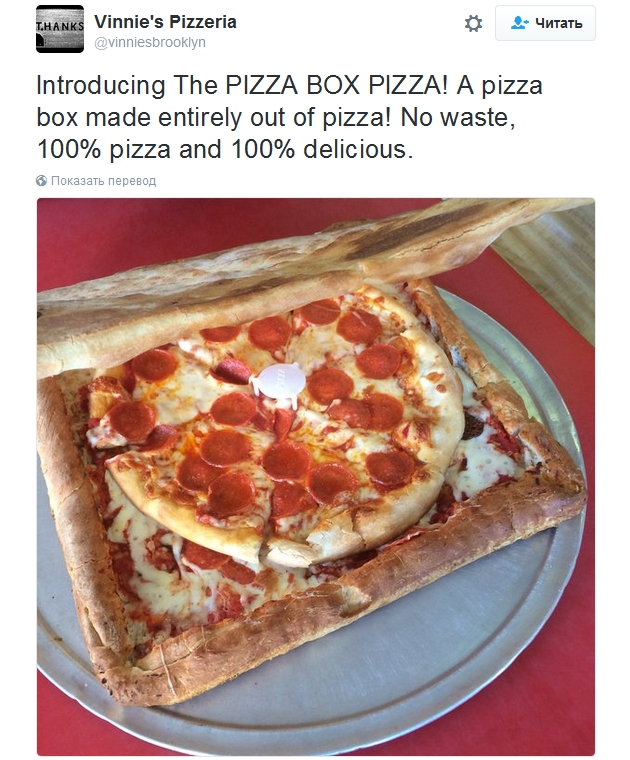630x760 pixels.
Task: Open the Vinnie's Pizzeria profile name link
Action: pos(165,21)
